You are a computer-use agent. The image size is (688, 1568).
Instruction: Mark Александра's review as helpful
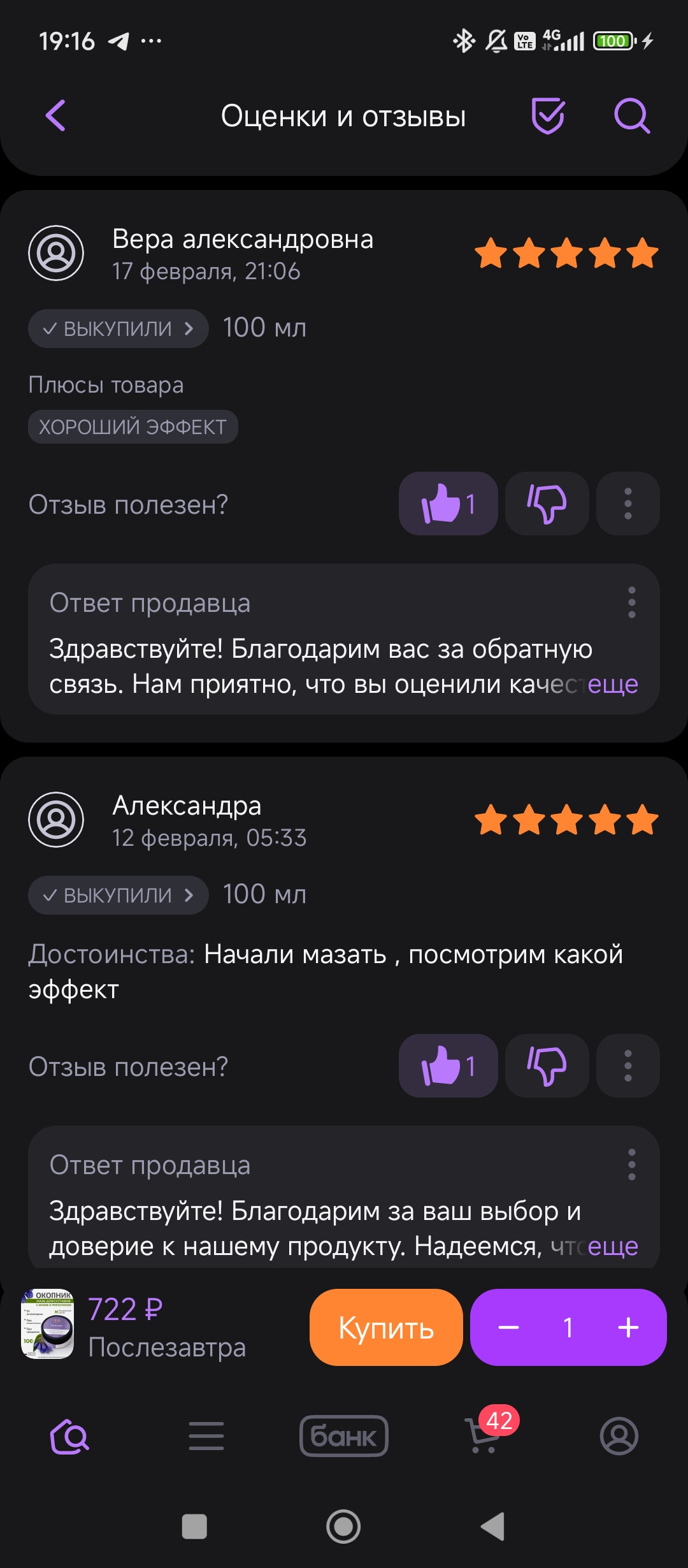[448, 1066]
